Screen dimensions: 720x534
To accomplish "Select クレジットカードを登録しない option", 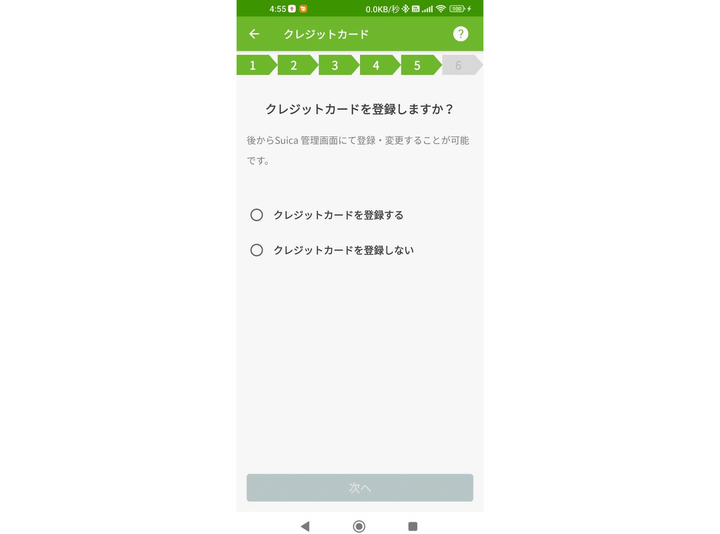I will (257, 250).
